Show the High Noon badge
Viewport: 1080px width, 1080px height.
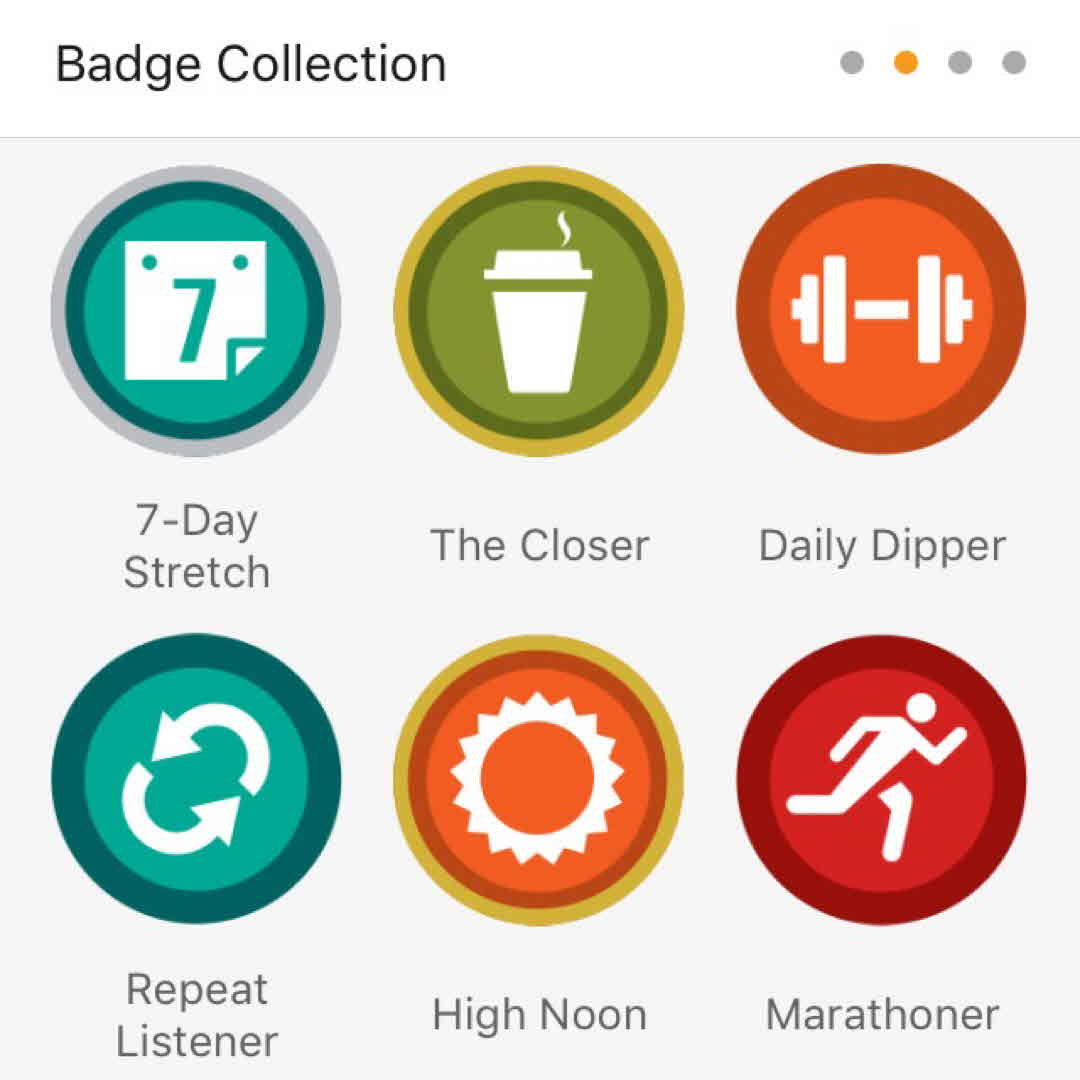(x=539, y=779)
